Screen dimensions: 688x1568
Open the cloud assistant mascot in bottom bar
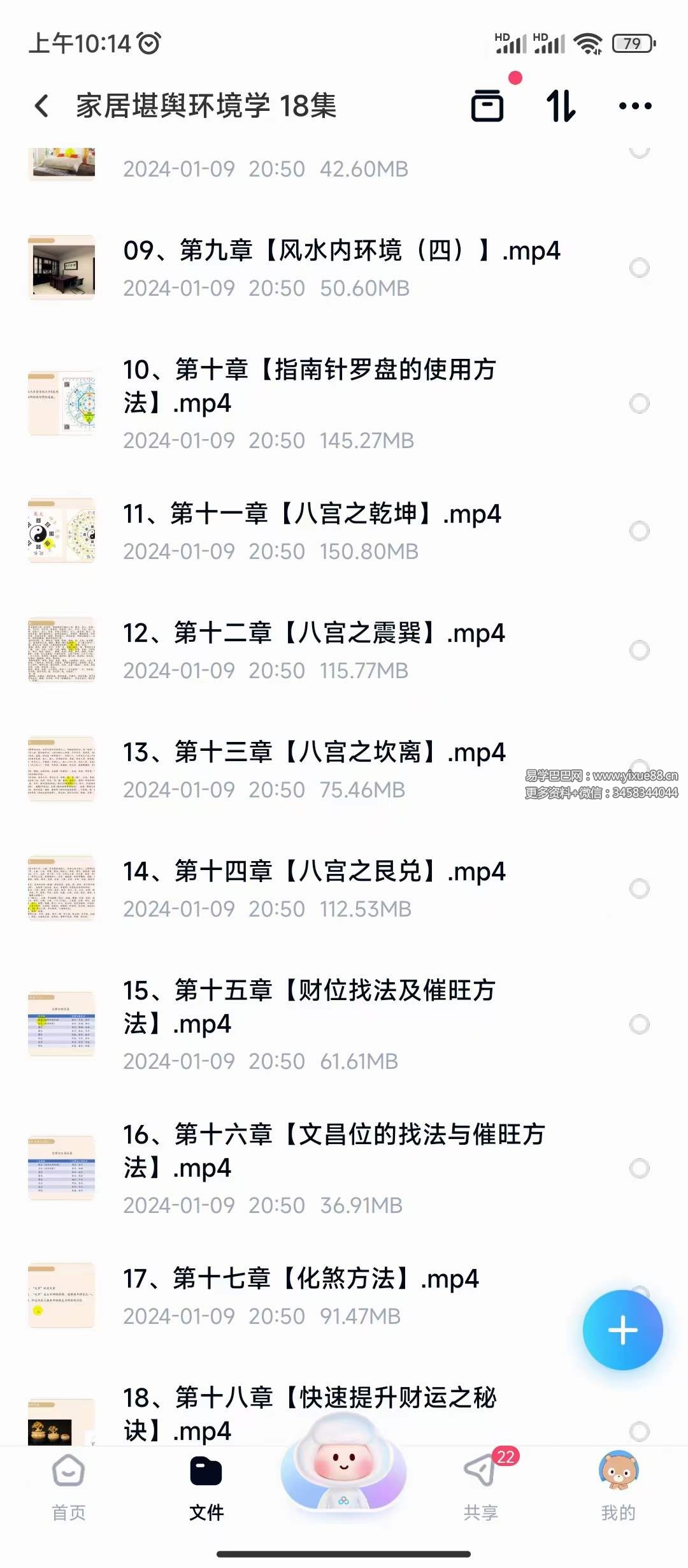point(343,1472)
